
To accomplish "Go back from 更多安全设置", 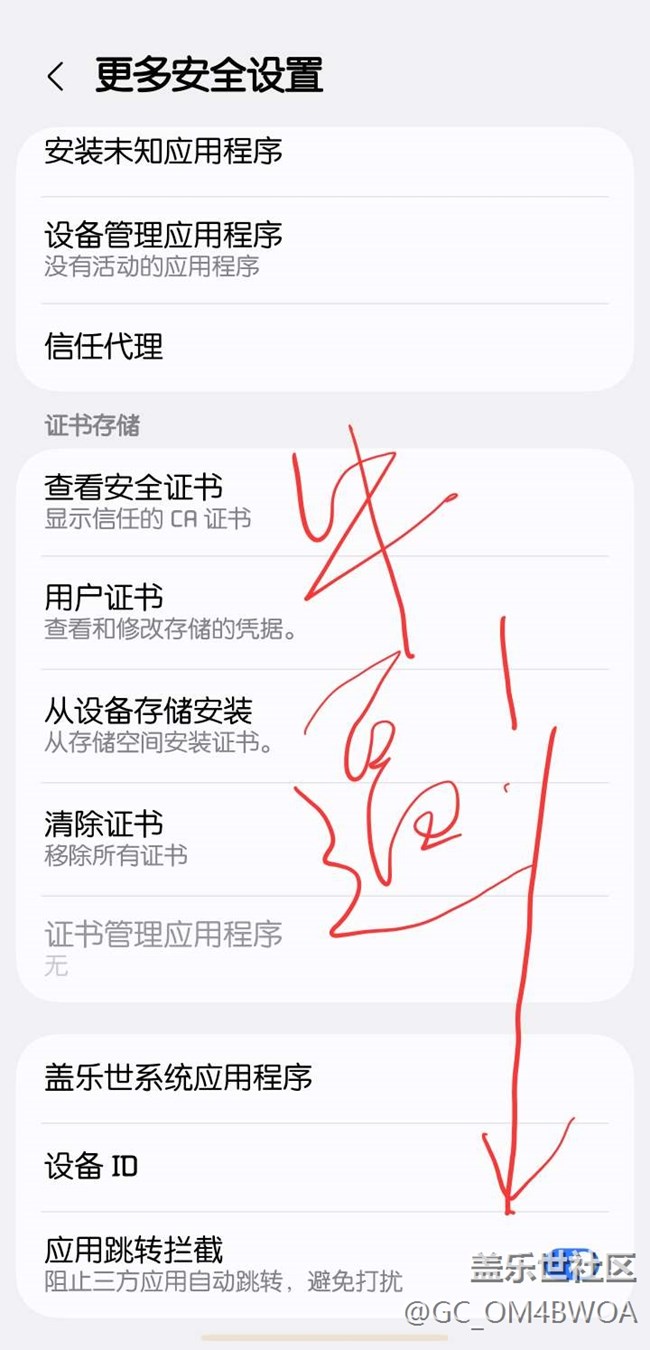I will pyautogui.click(x=55, y=76).
